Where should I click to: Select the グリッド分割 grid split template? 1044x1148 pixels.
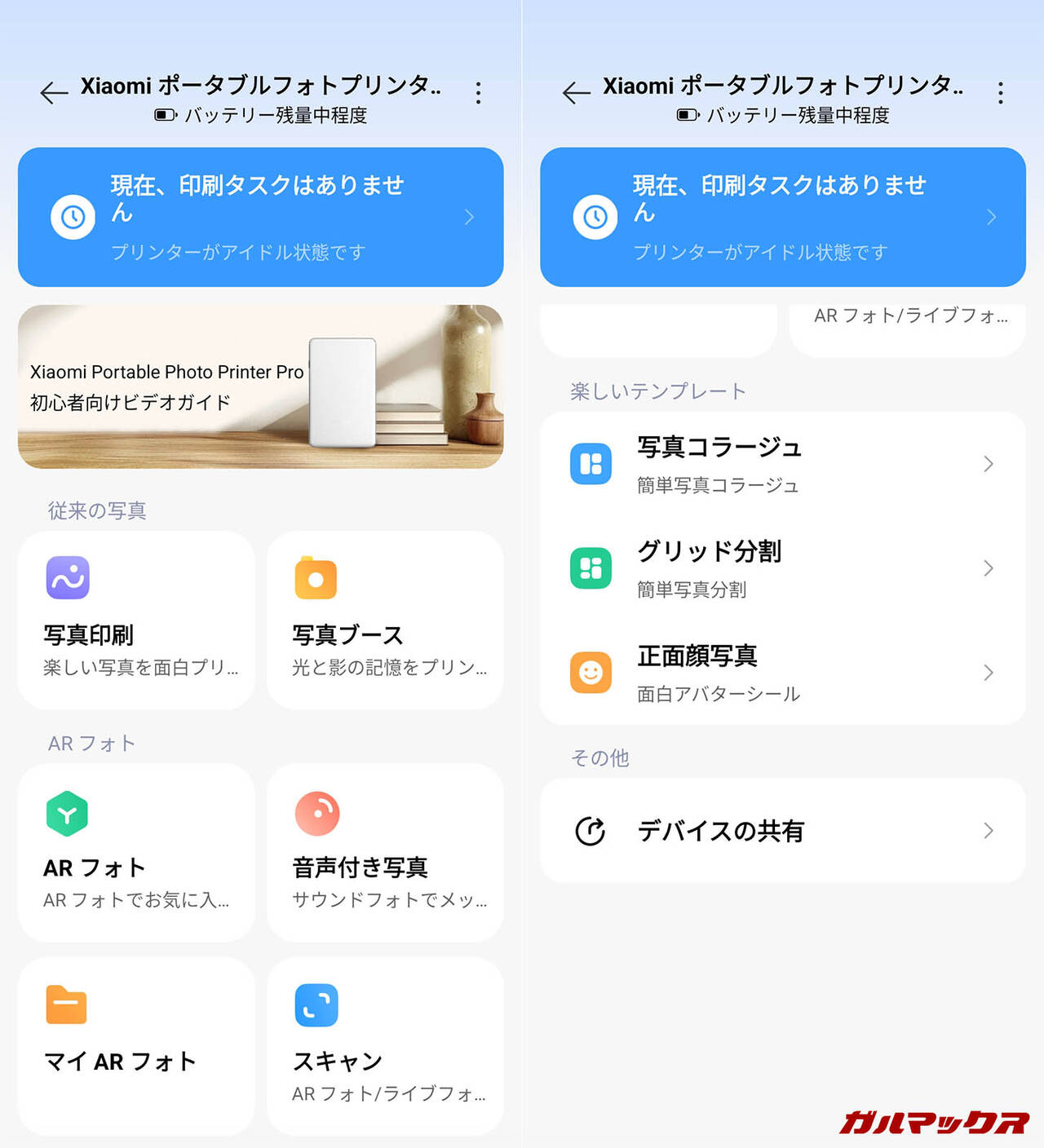click(x=781, y=568)
